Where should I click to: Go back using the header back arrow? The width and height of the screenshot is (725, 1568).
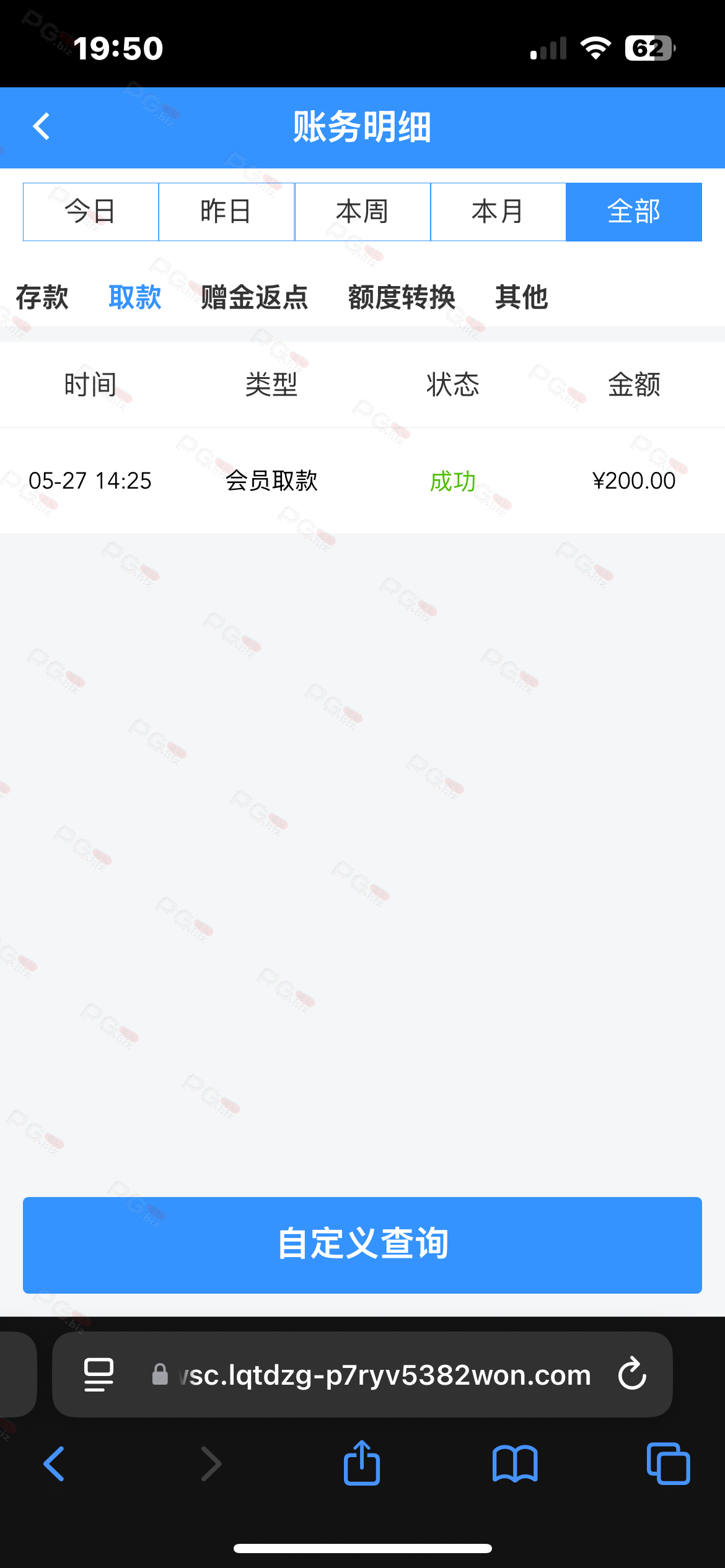(42, 127)
